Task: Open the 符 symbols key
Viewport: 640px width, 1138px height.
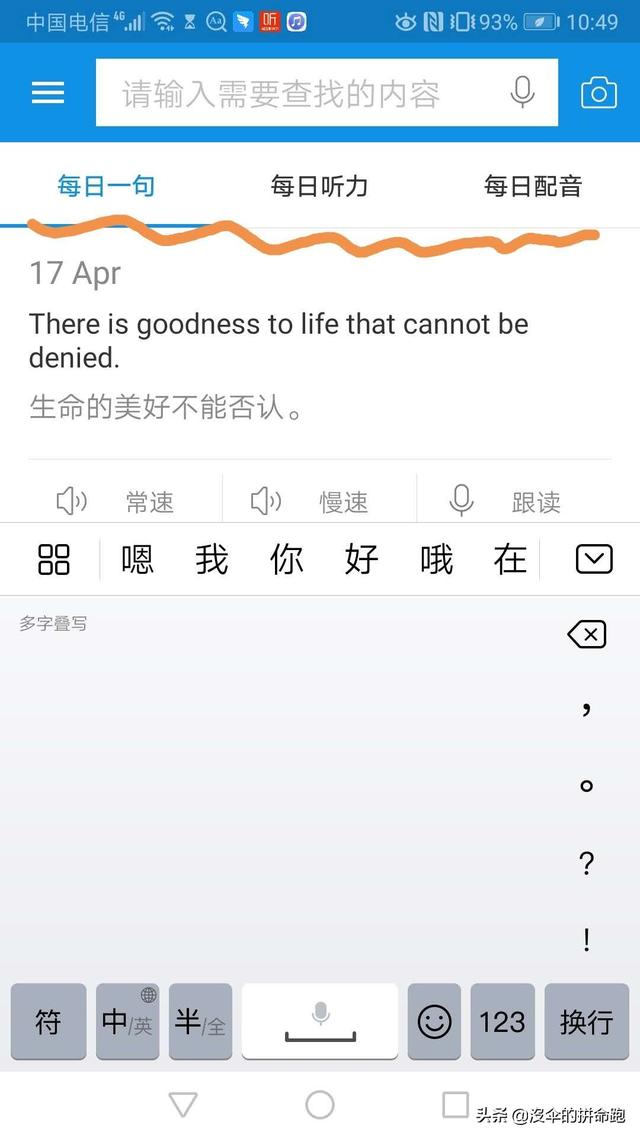Action: click(49, 1022)
